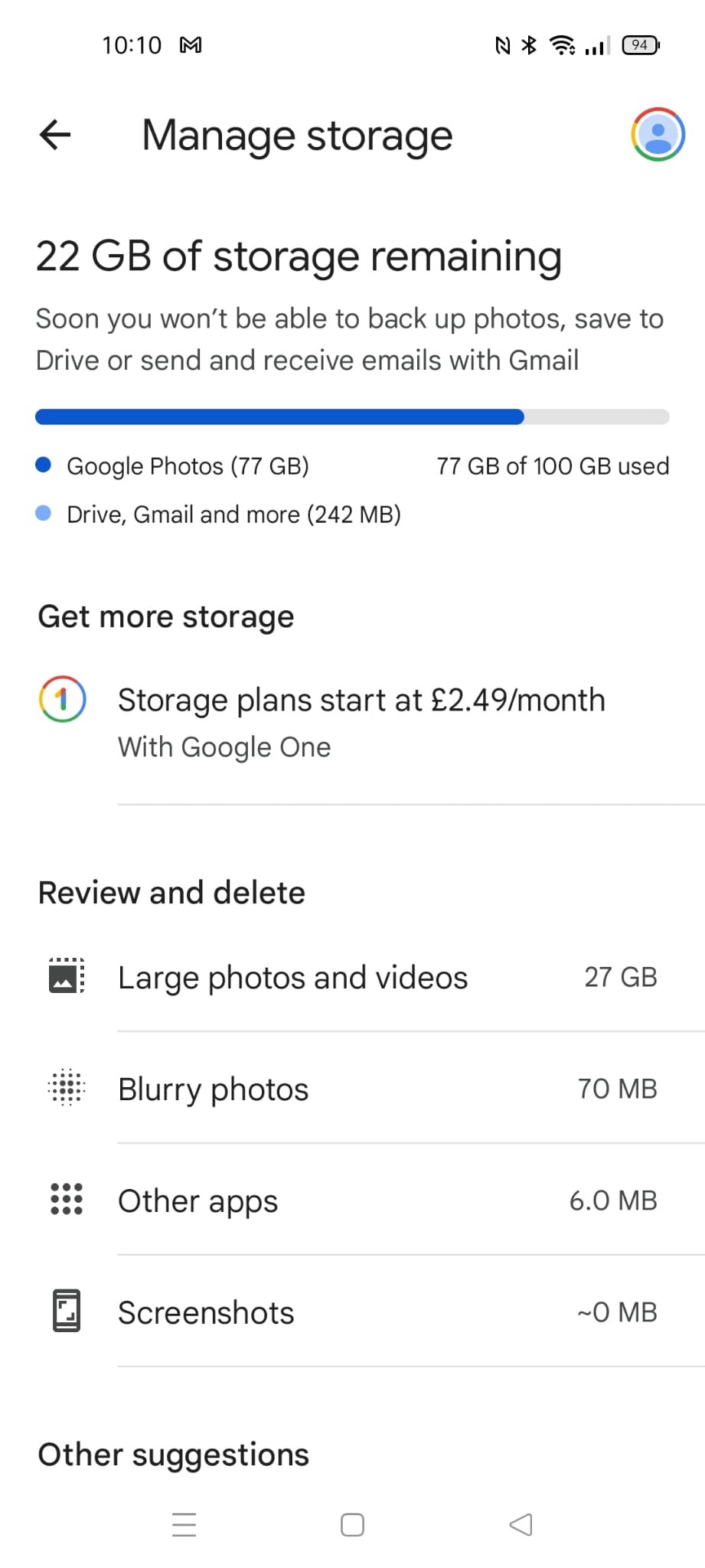
Task: Open the Blurry photos row
Action: pos(352,1089)
